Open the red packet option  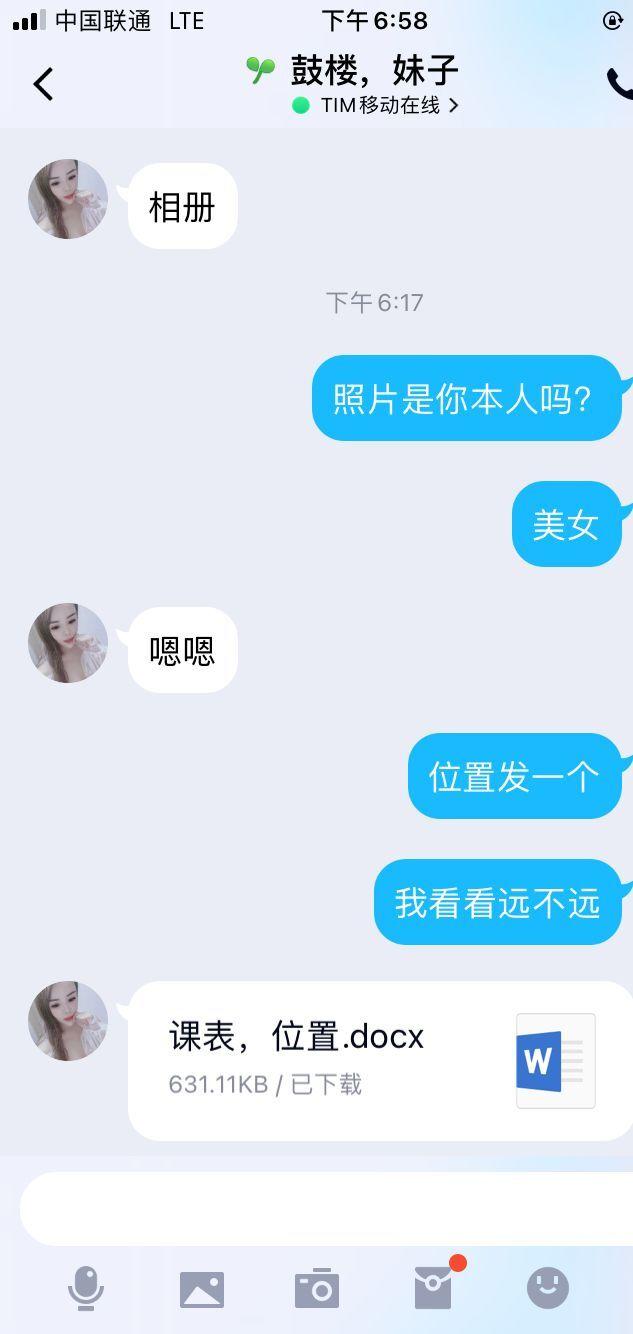point(434,1288)
